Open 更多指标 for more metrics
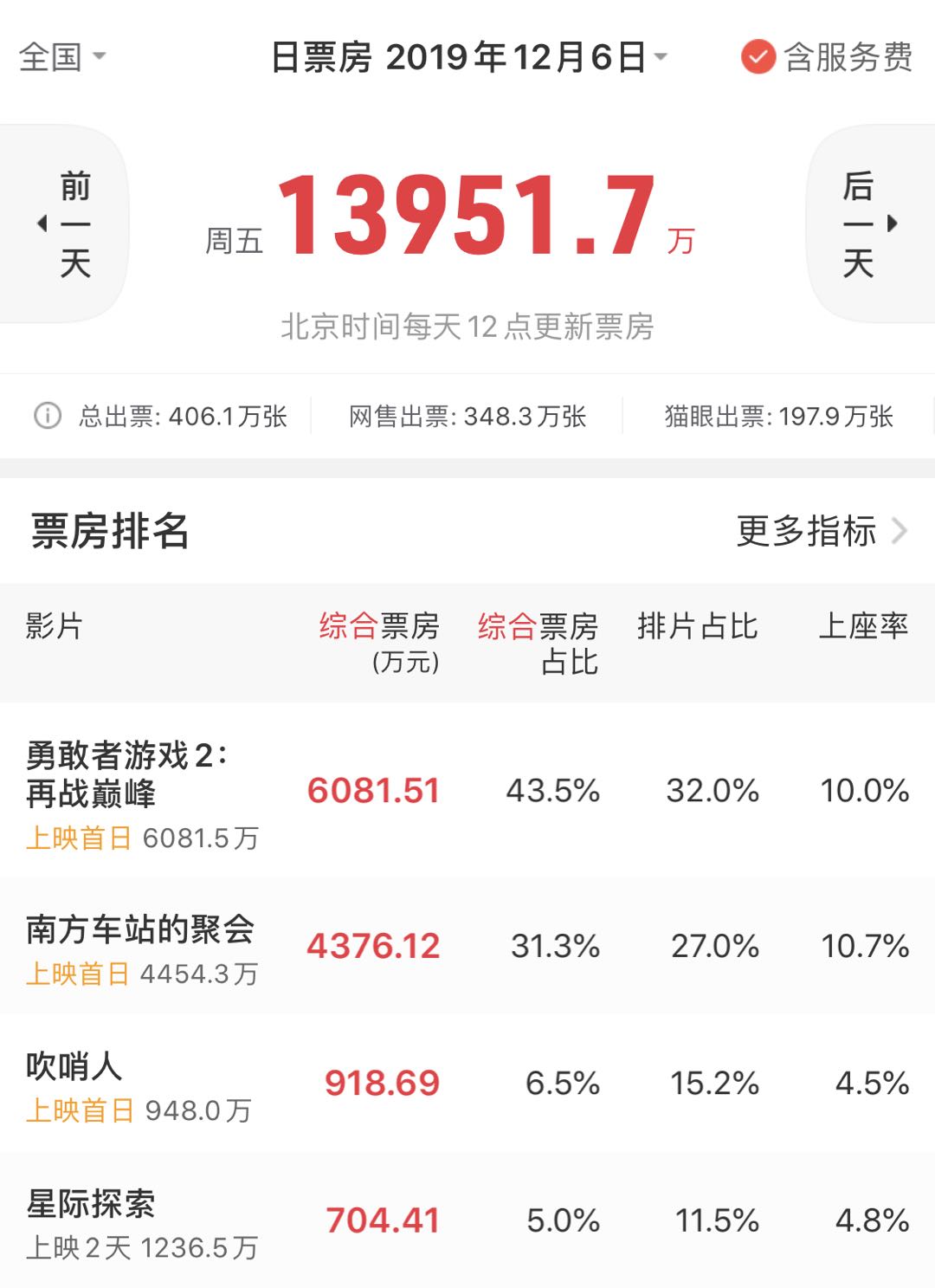This screenshot has height=1288, width=935. (821, 531)
